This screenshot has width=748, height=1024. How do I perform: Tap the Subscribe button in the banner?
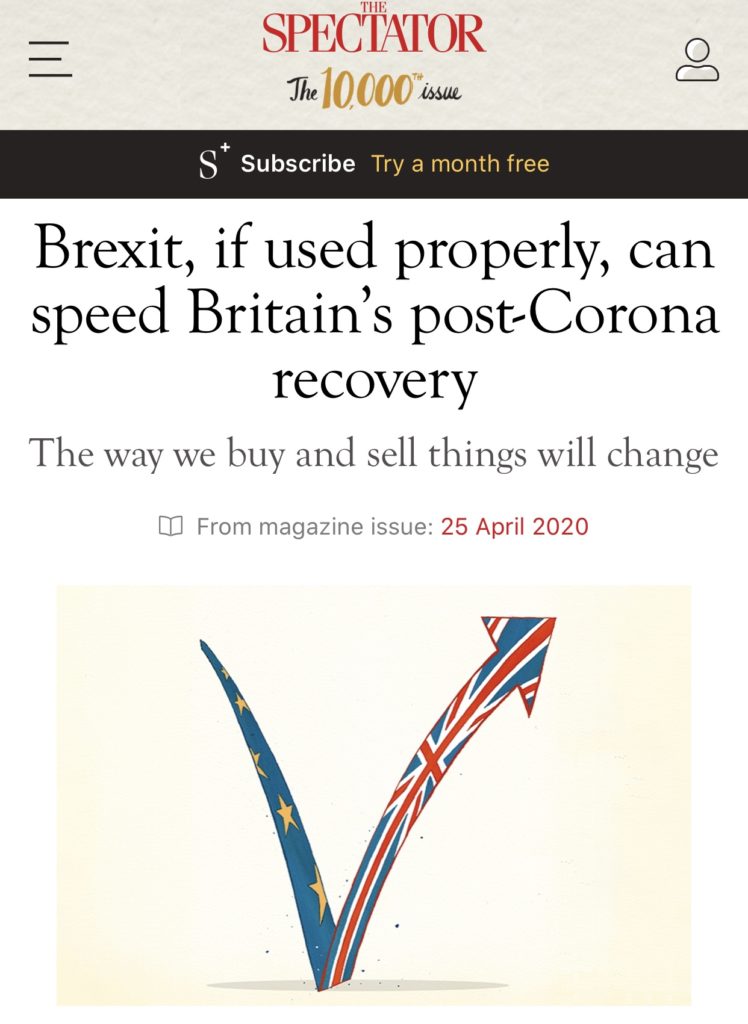point(297,164)
